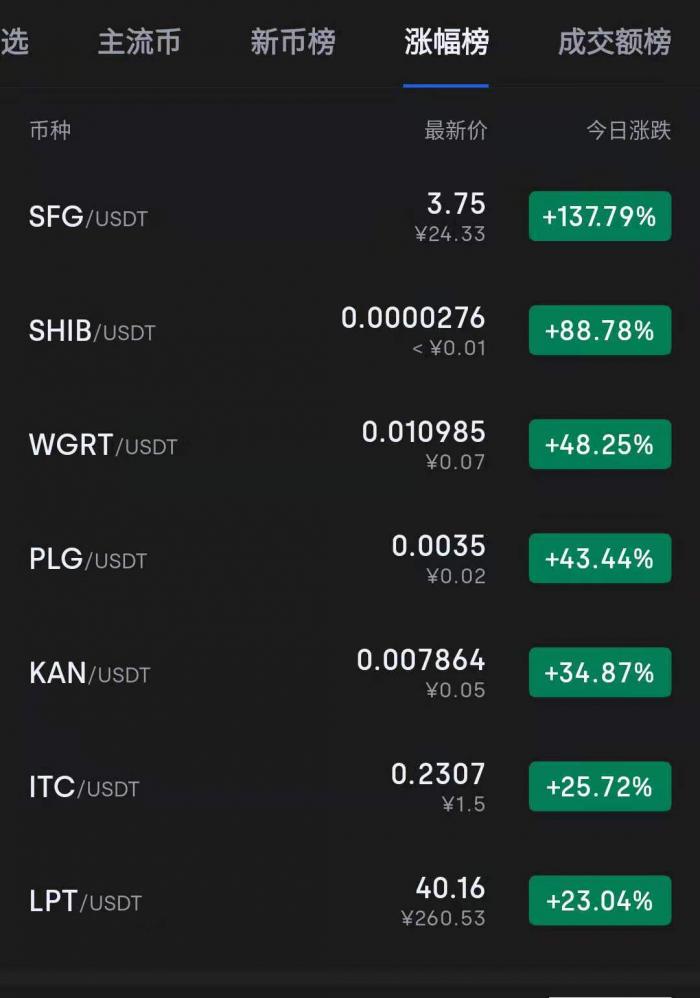Open the 成交额榜 tab
This screenshot has width=700, height=998.
click(613, 43)
